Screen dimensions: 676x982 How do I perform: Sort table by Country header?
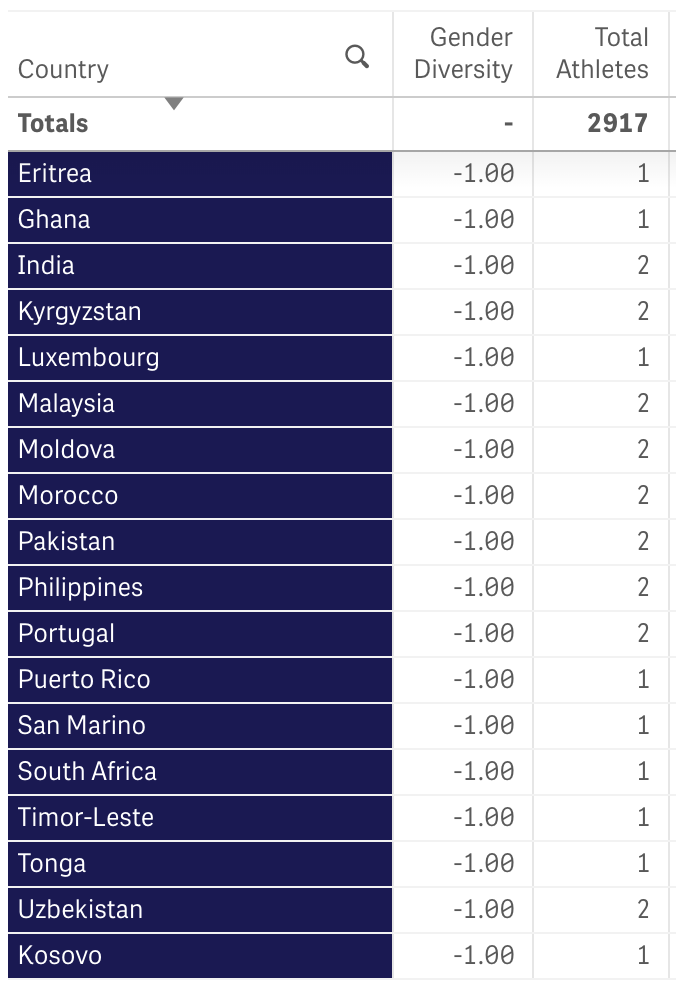tap(63, 70)
